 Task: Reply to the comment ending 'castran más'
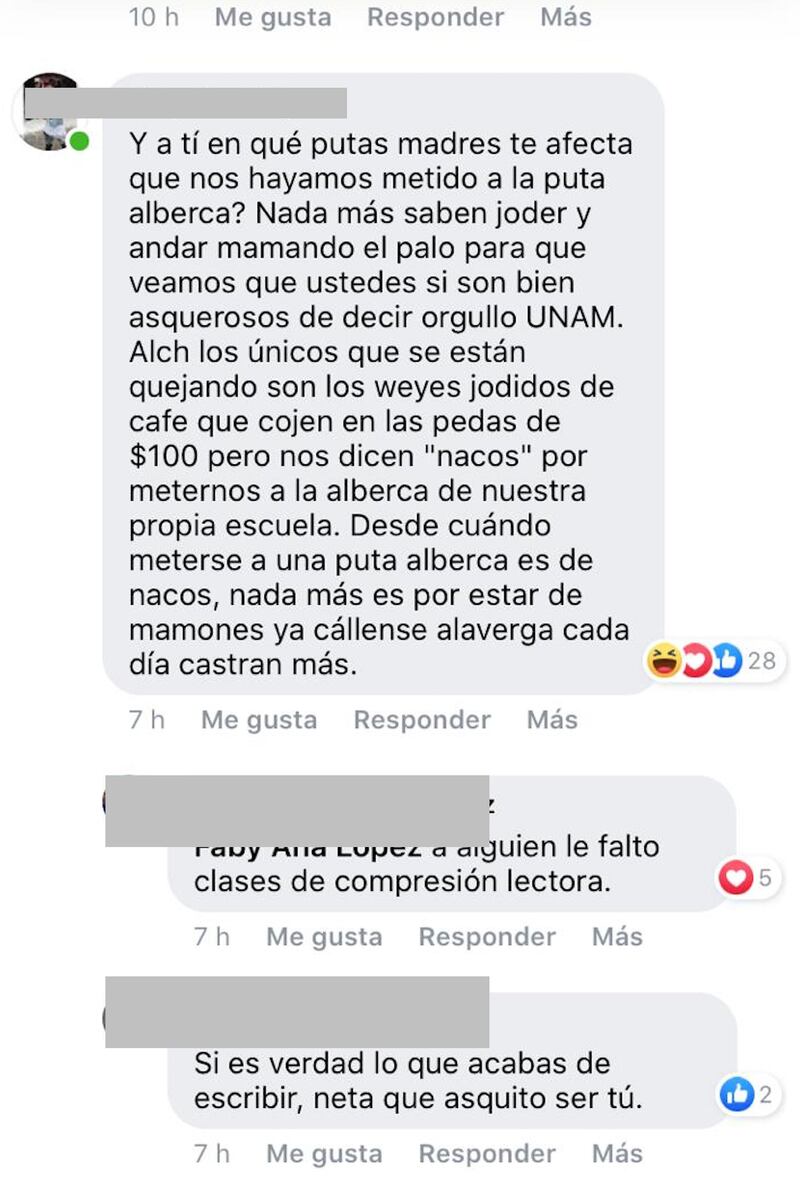422,720
